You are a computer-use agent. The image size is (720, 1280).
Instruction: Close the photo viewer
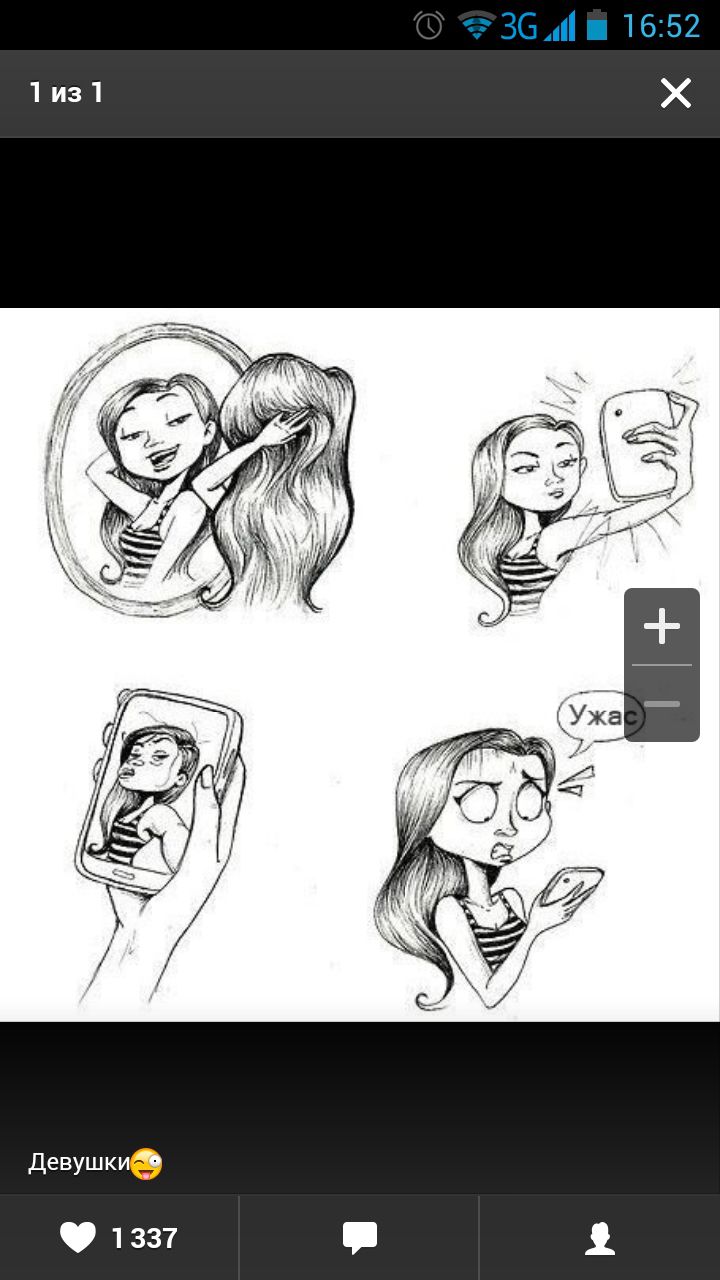pyautogui.click(x=676, y=93)
